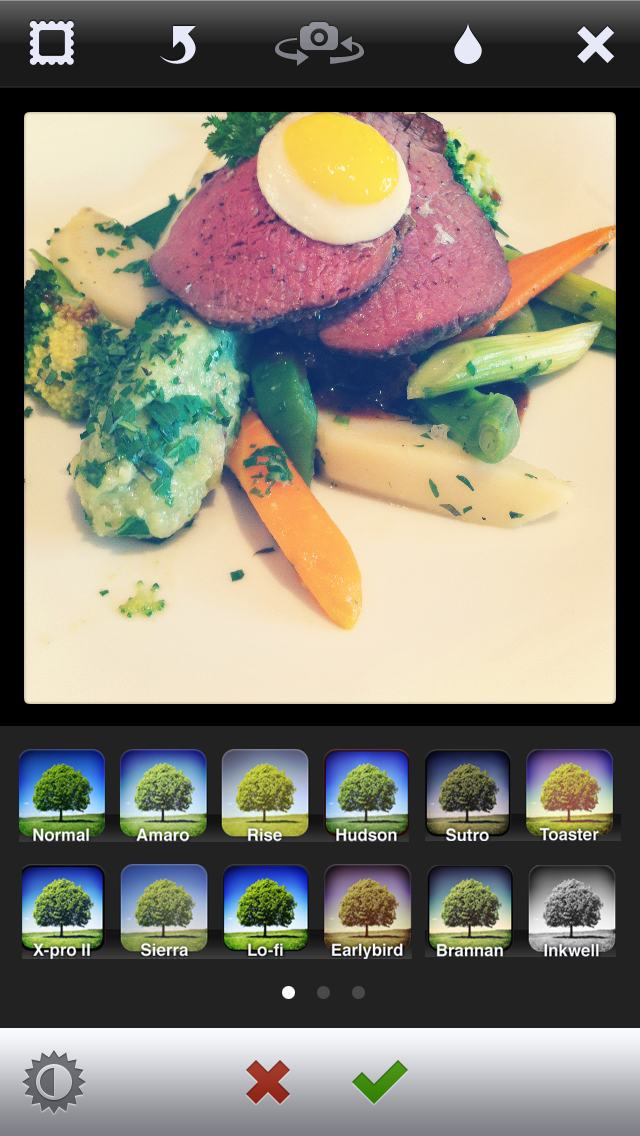This screenshot has height=1136, width=640.
Task: Select the X-pro II filter
Action: 62,910
